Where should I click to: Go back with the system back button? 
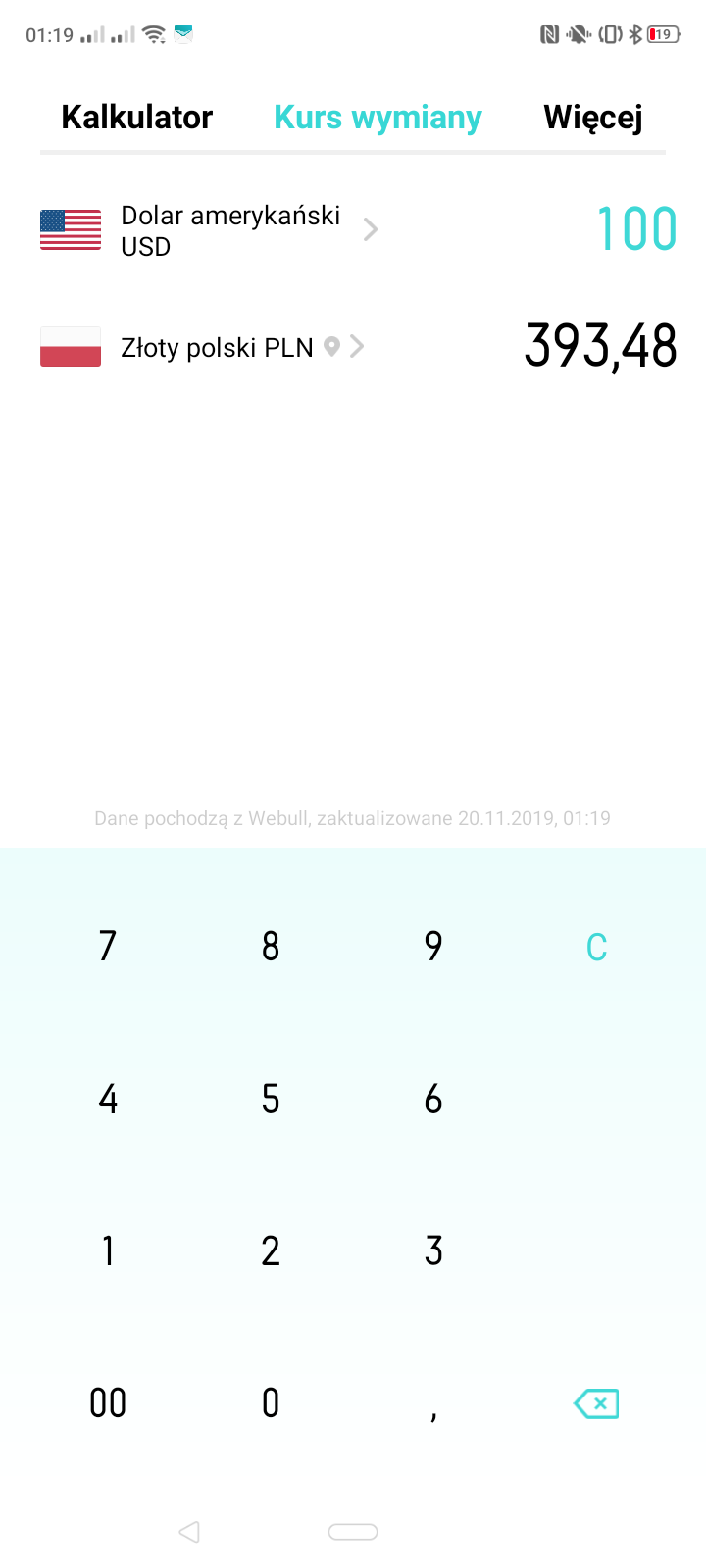[189, 1532]
